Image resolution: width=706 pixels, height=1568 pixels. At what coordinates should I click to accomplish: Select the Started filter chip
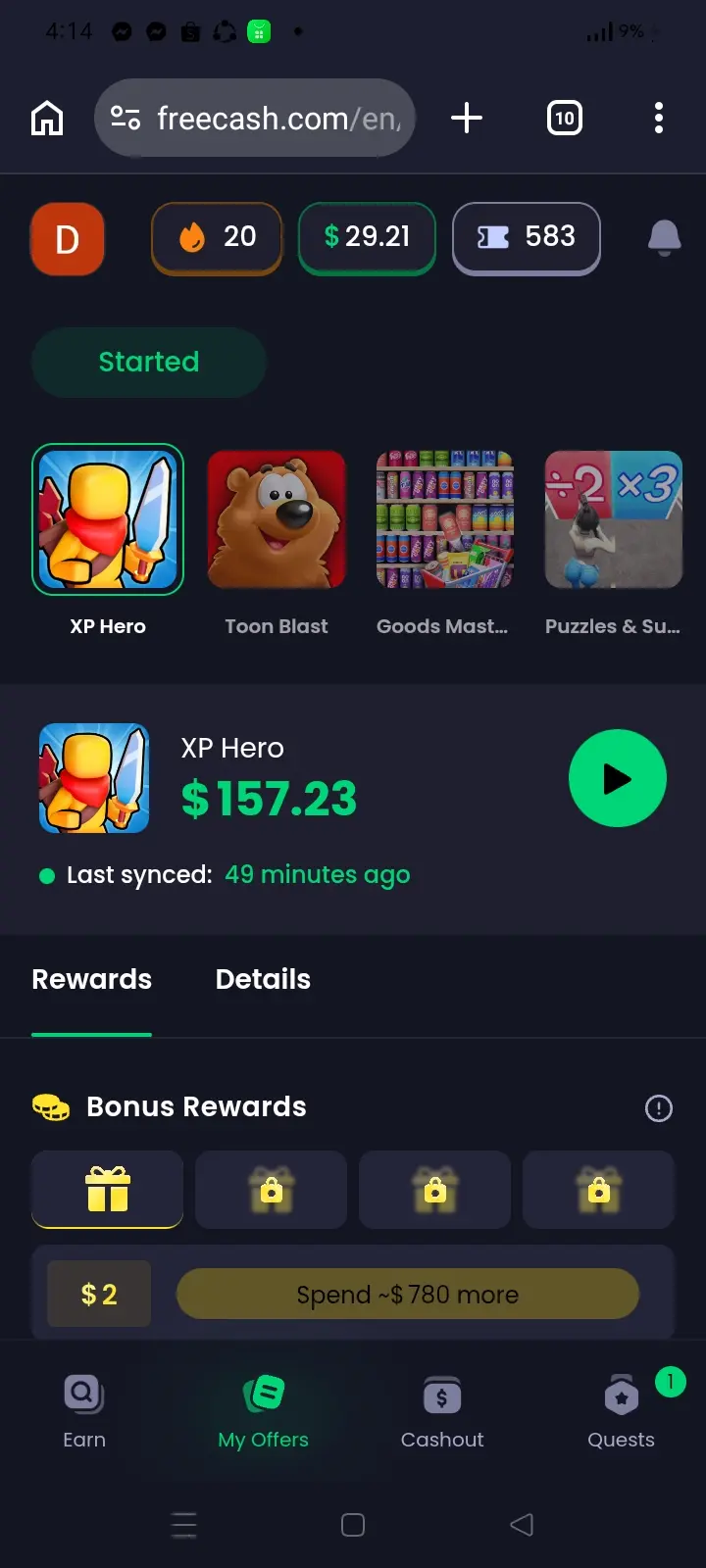click(149, 362)
